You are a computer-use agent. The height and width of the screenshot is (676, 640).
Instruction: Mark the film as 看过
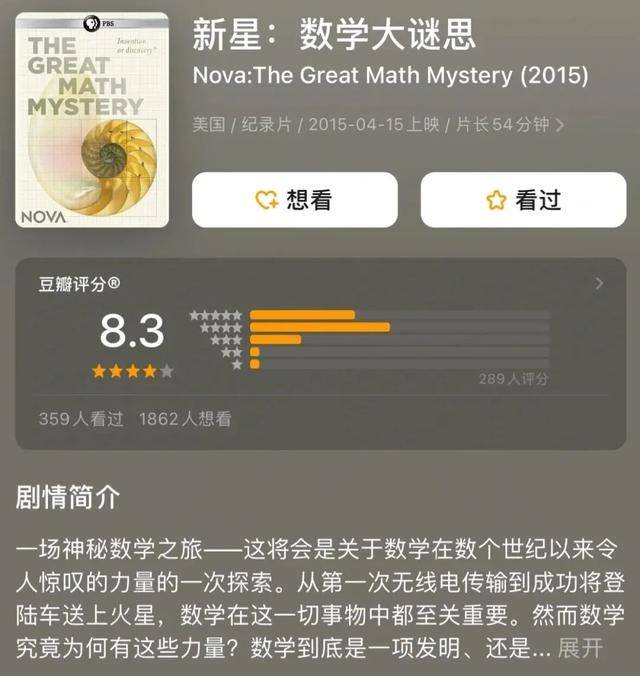[x=523, y=200]
